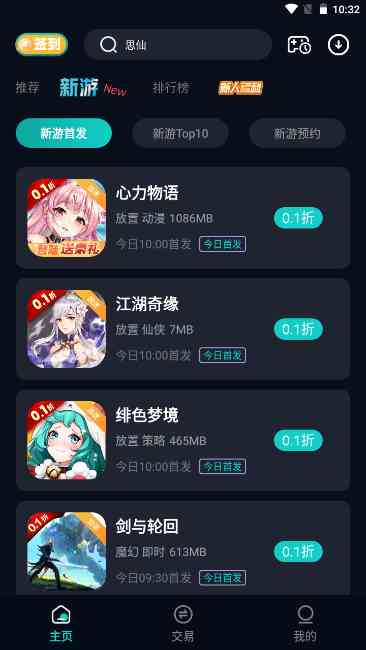The width and height of the screenshot is (366, 650).
Task: Open the search box showing 思仙
Action: (x=178, y=44)
